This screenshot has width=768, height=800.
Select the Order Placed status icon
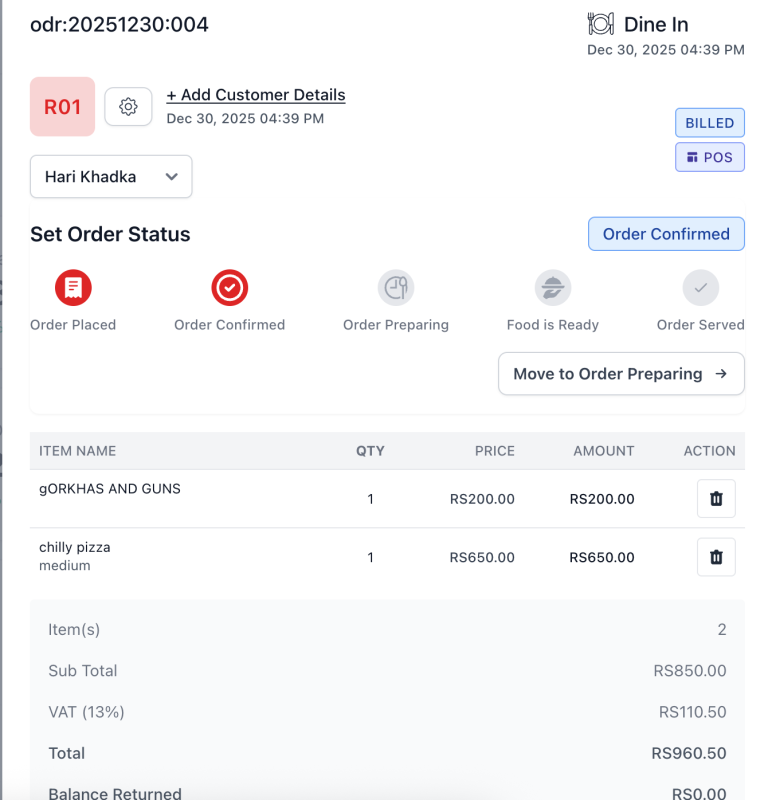point(73,287)
